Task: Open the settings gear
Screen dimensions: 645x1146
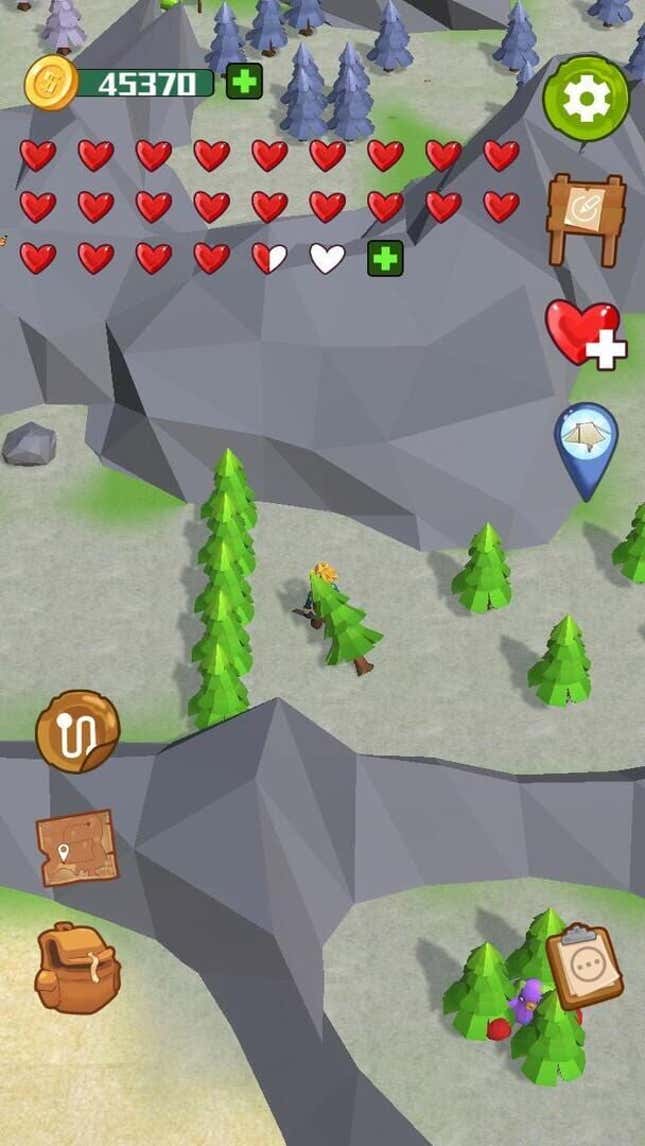Action: click(x=586, y=98)
